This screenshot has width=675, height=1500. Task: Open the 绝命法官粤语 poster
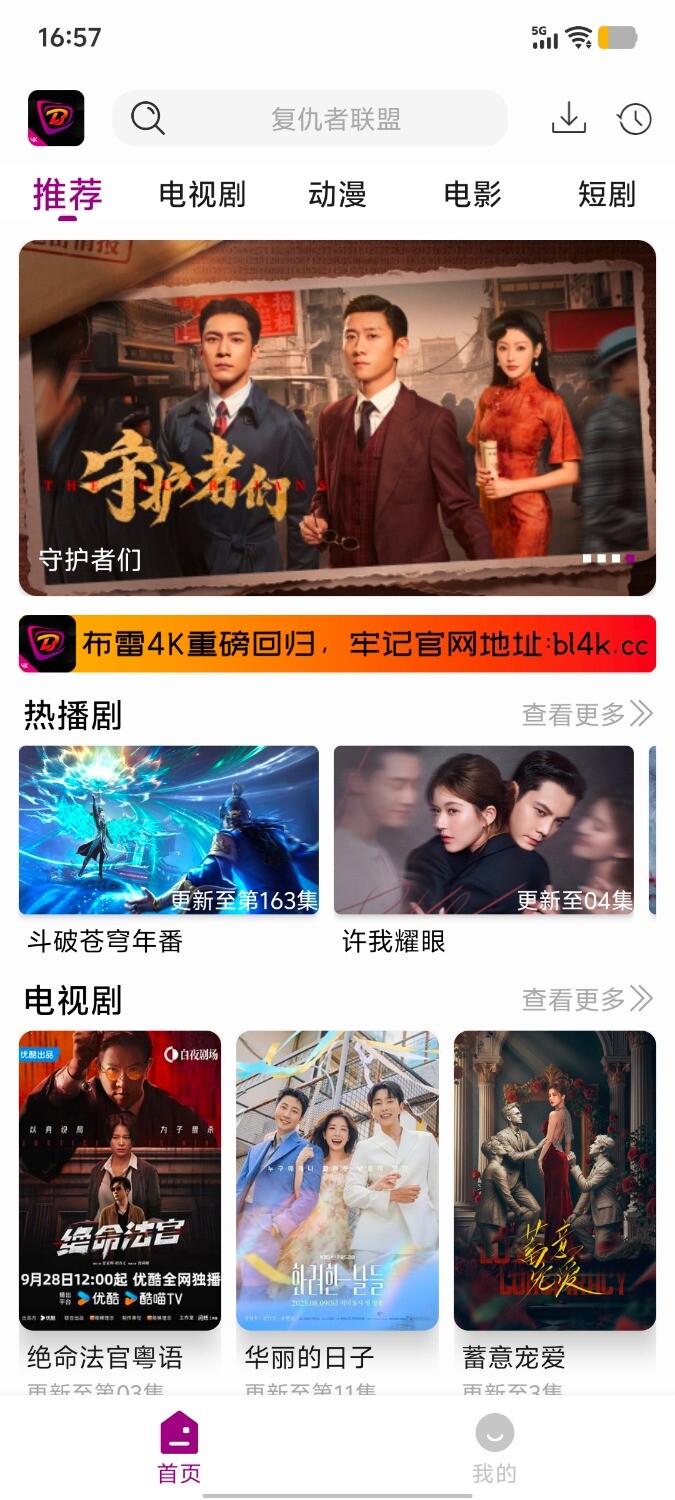[x=120, y=1180]
